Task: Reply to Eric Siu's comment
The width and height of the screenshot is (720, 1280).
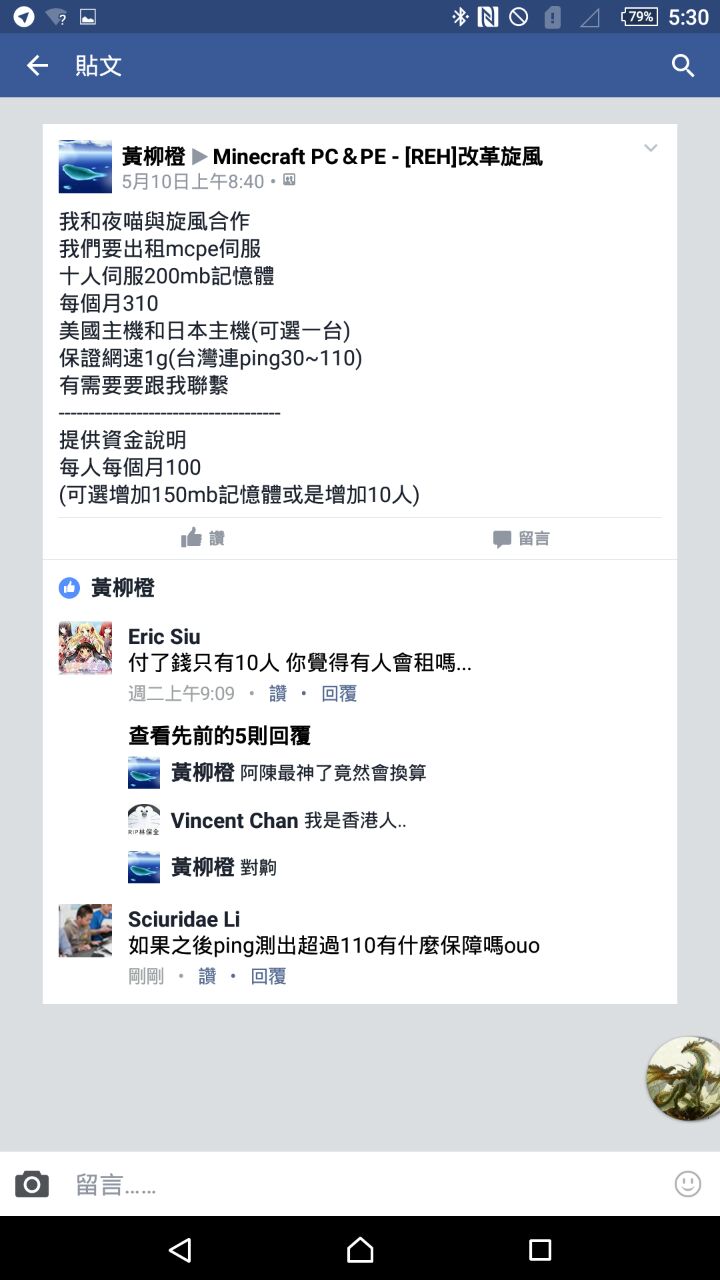Action: point(339,693)
